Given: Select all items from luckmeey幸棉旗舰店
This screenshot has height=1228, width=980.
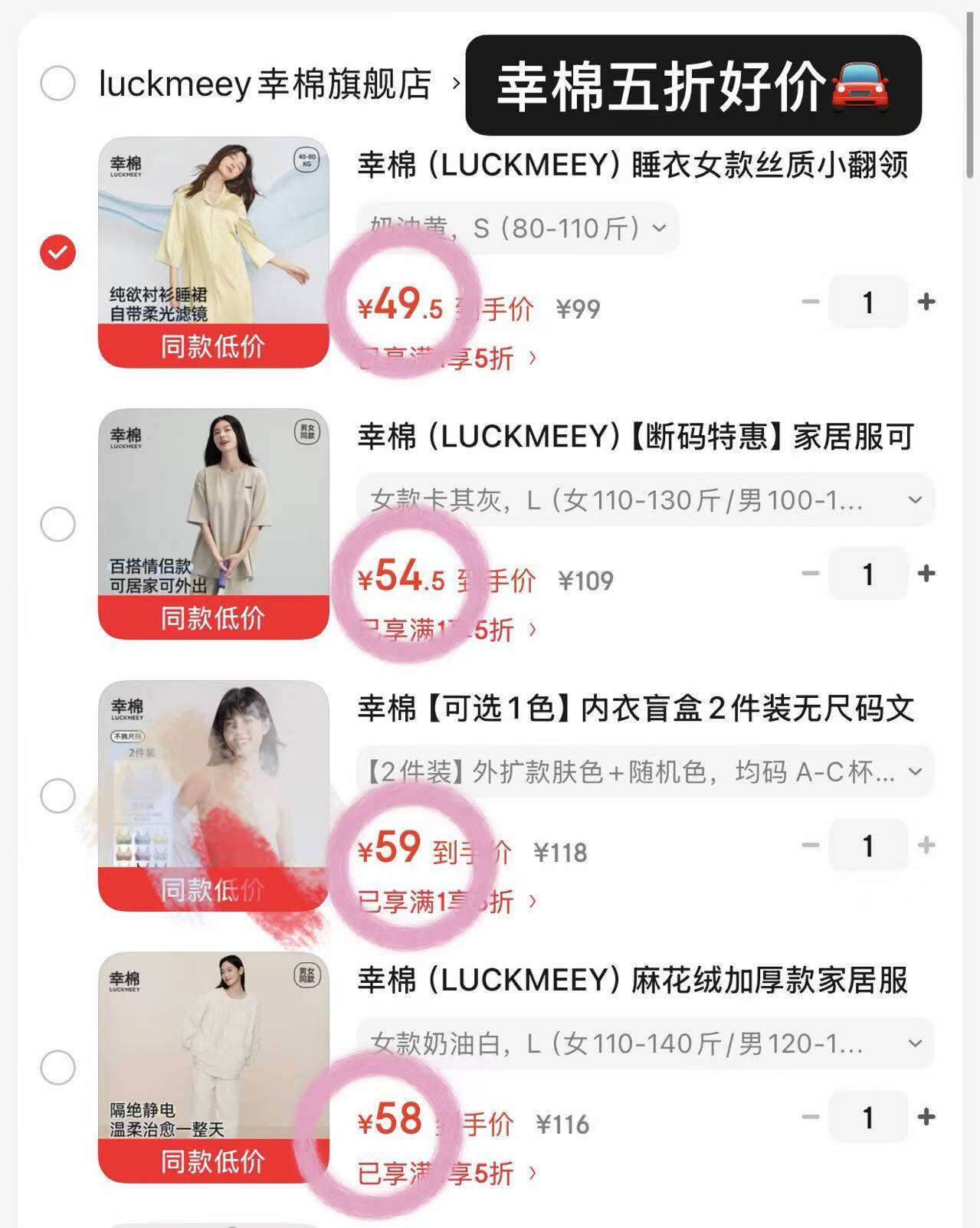Looking at the screenshot, I should point(57,83).
